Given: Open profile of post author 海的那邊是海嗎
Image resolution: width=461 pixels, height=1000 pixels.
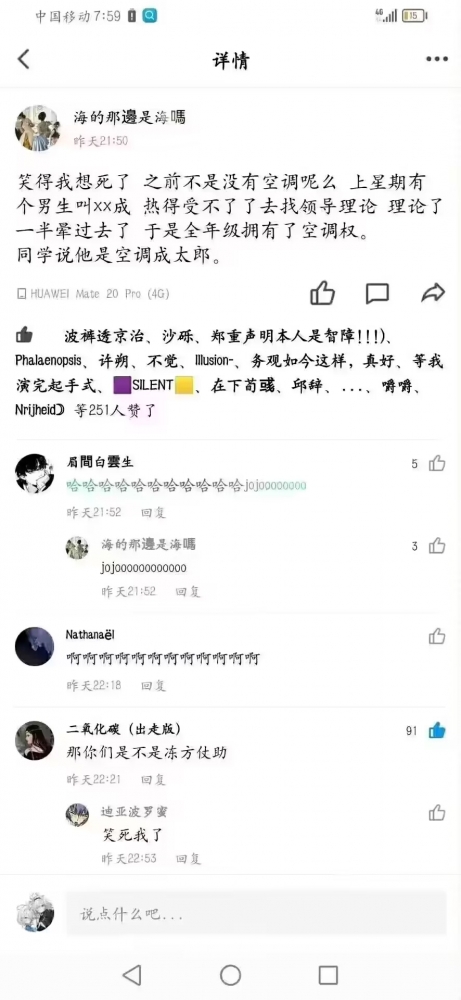Looking at the screenshot, I should 36,128.
